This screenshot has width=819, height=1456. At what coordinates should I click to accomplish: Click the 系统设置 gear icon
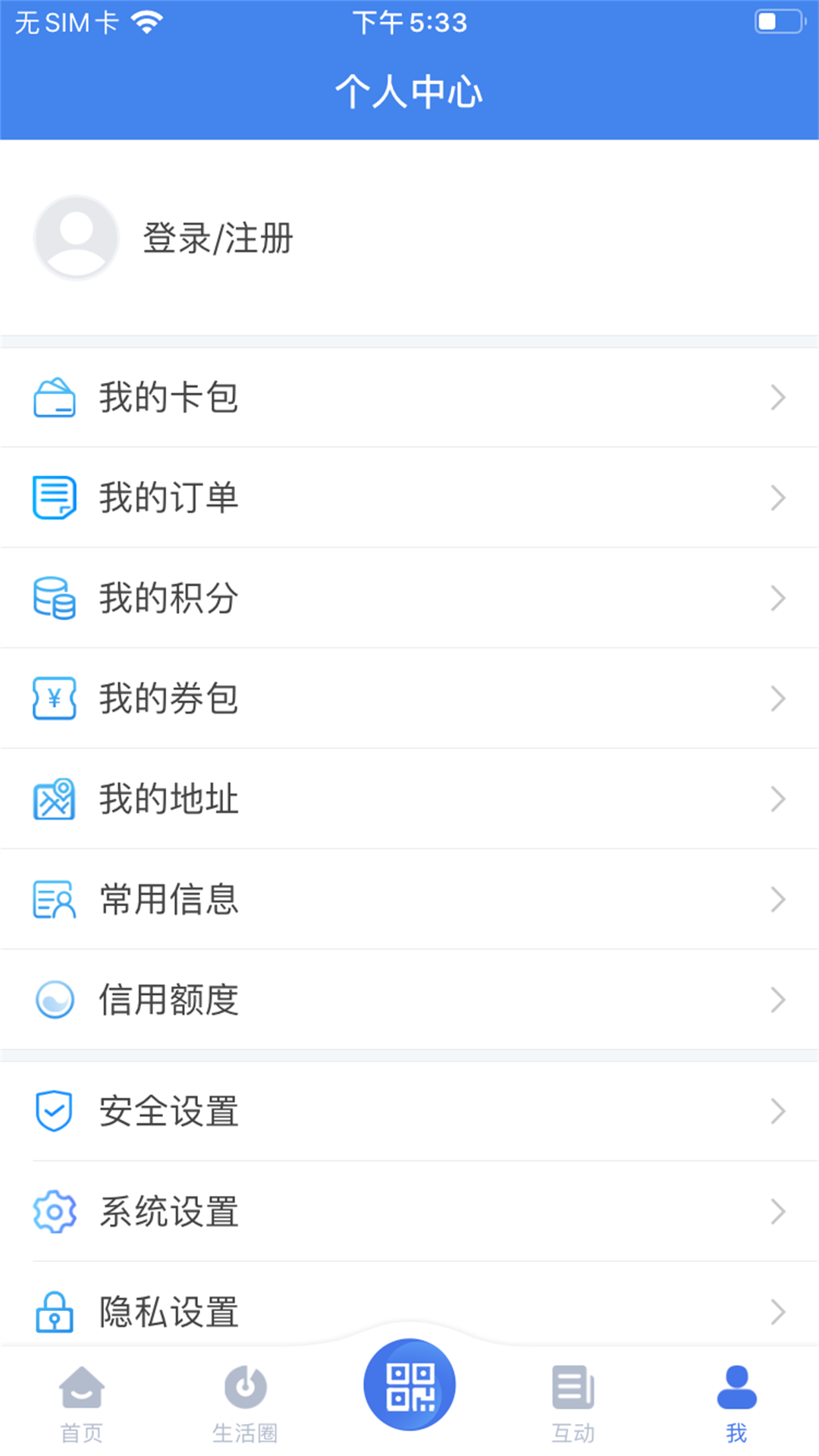(x=54, y=1212)
